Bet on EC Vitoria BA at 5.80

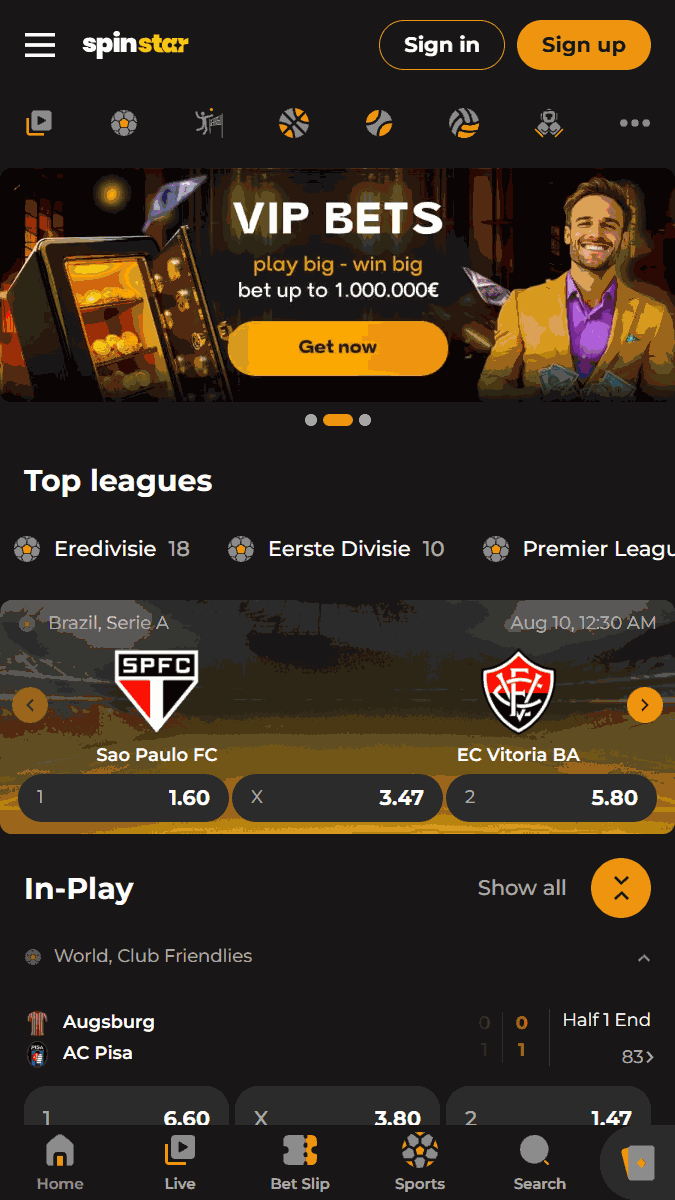click(x=552, y=798)
